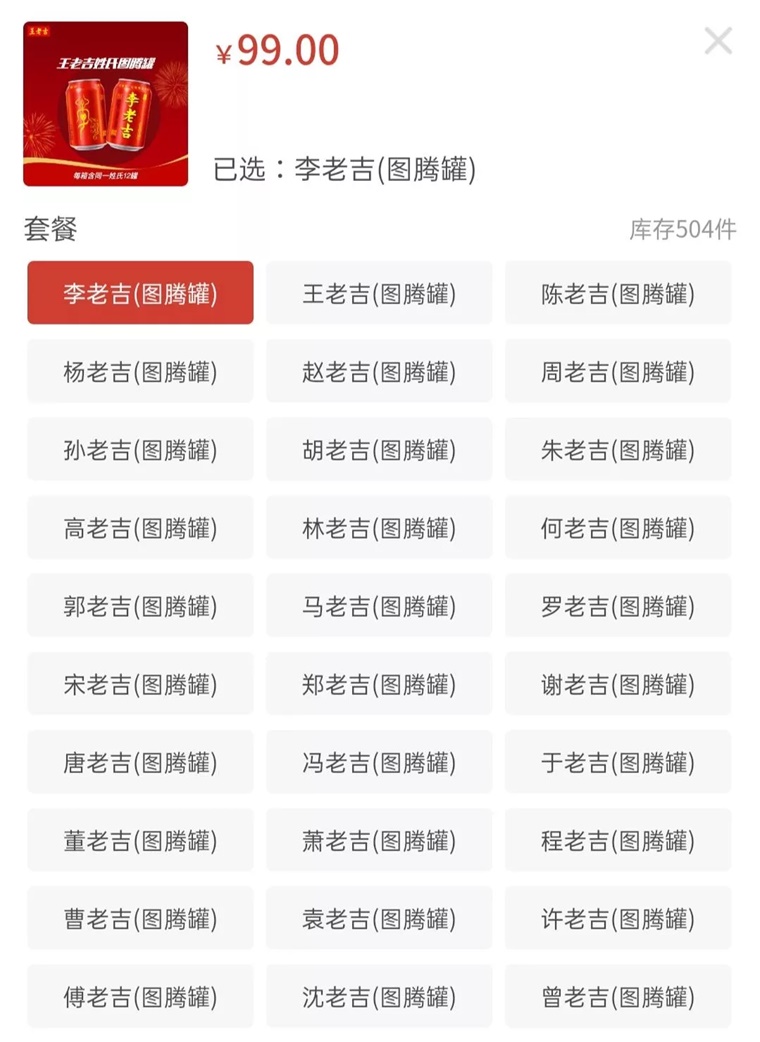Select 谢老吉(图腾罐) option
This screenshot has height=1042, width=760.
tap(618, 683)
